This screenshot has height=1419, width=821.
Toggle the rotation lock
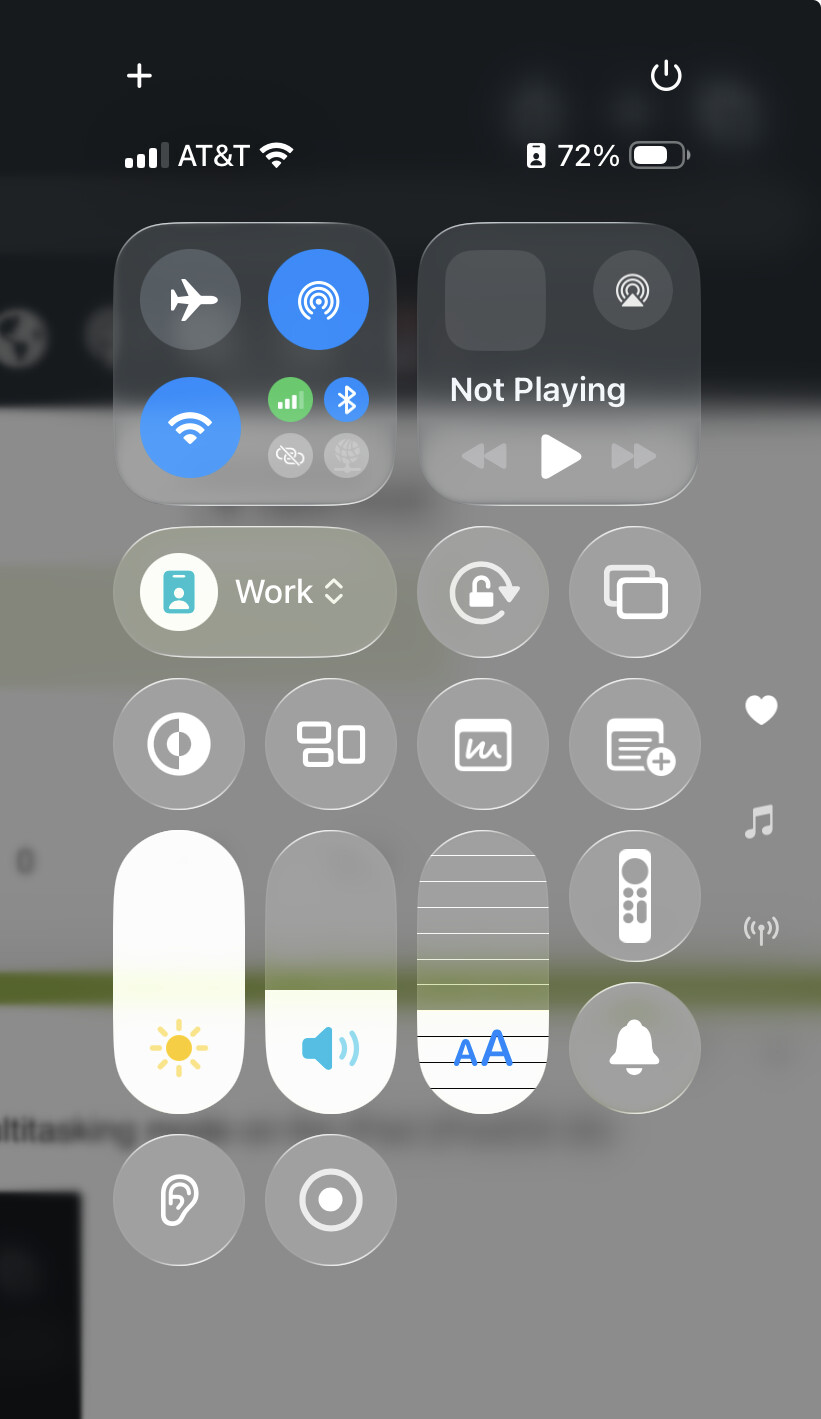pyautogui.click(x=483, y=592)
